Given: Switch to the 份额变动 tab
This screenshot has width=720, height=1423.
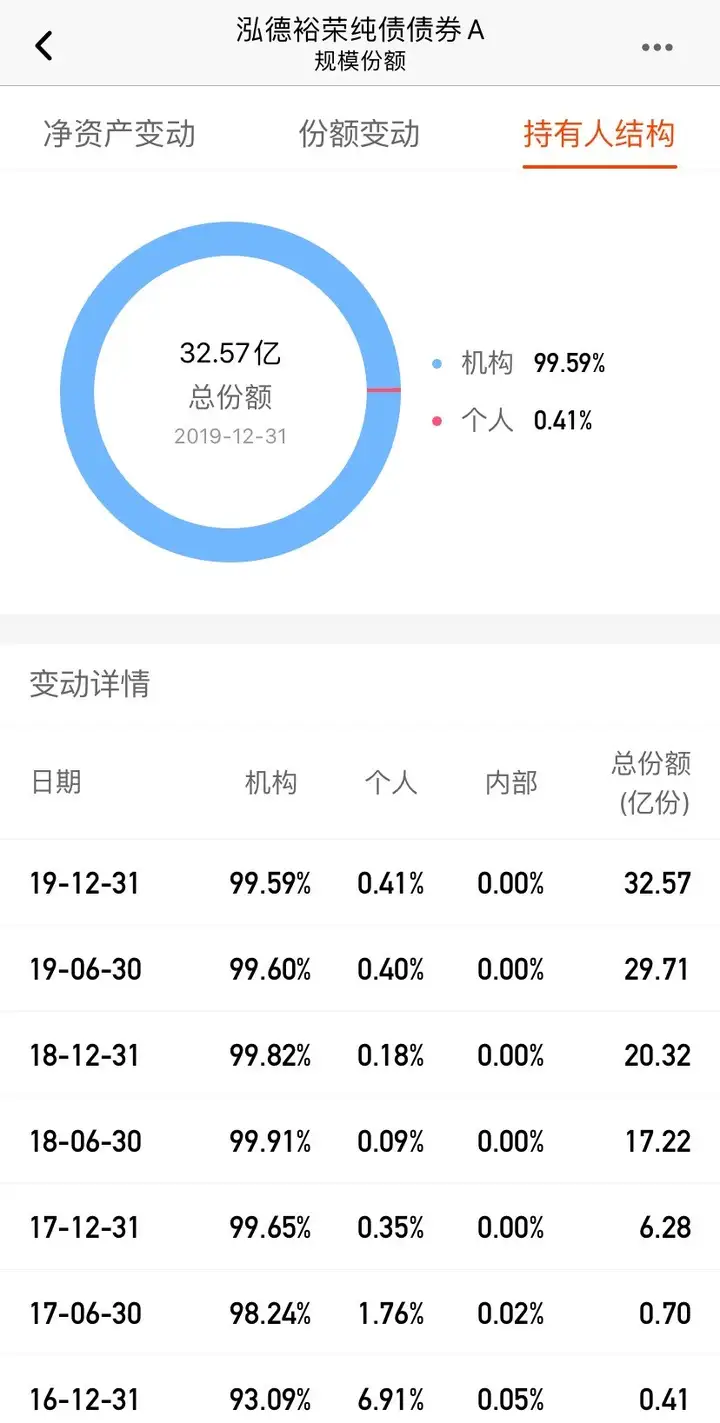Looking at the screenshot, I should pos(359,134).
